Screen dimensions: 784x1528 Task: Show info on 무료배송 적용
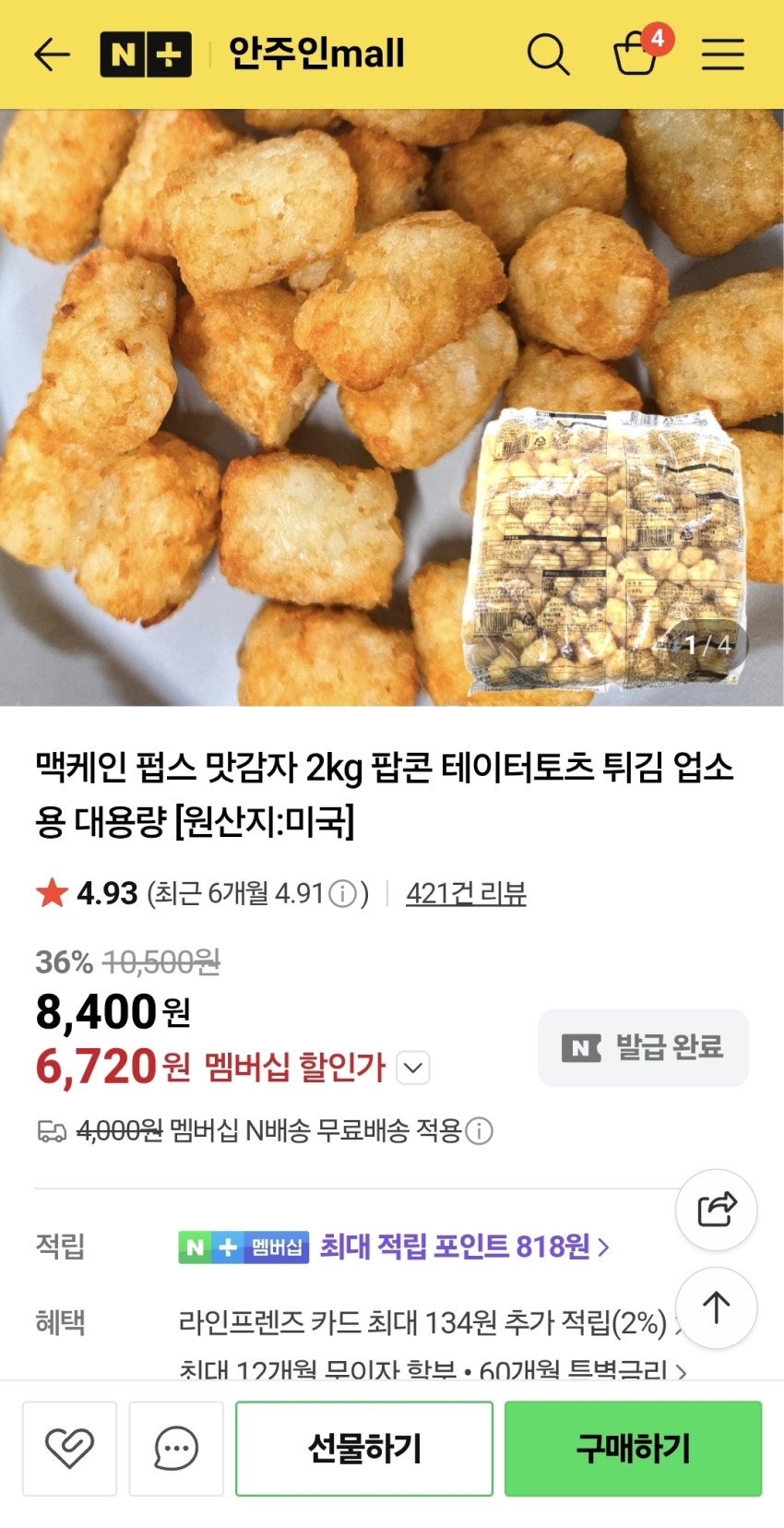pos(479,1131)
